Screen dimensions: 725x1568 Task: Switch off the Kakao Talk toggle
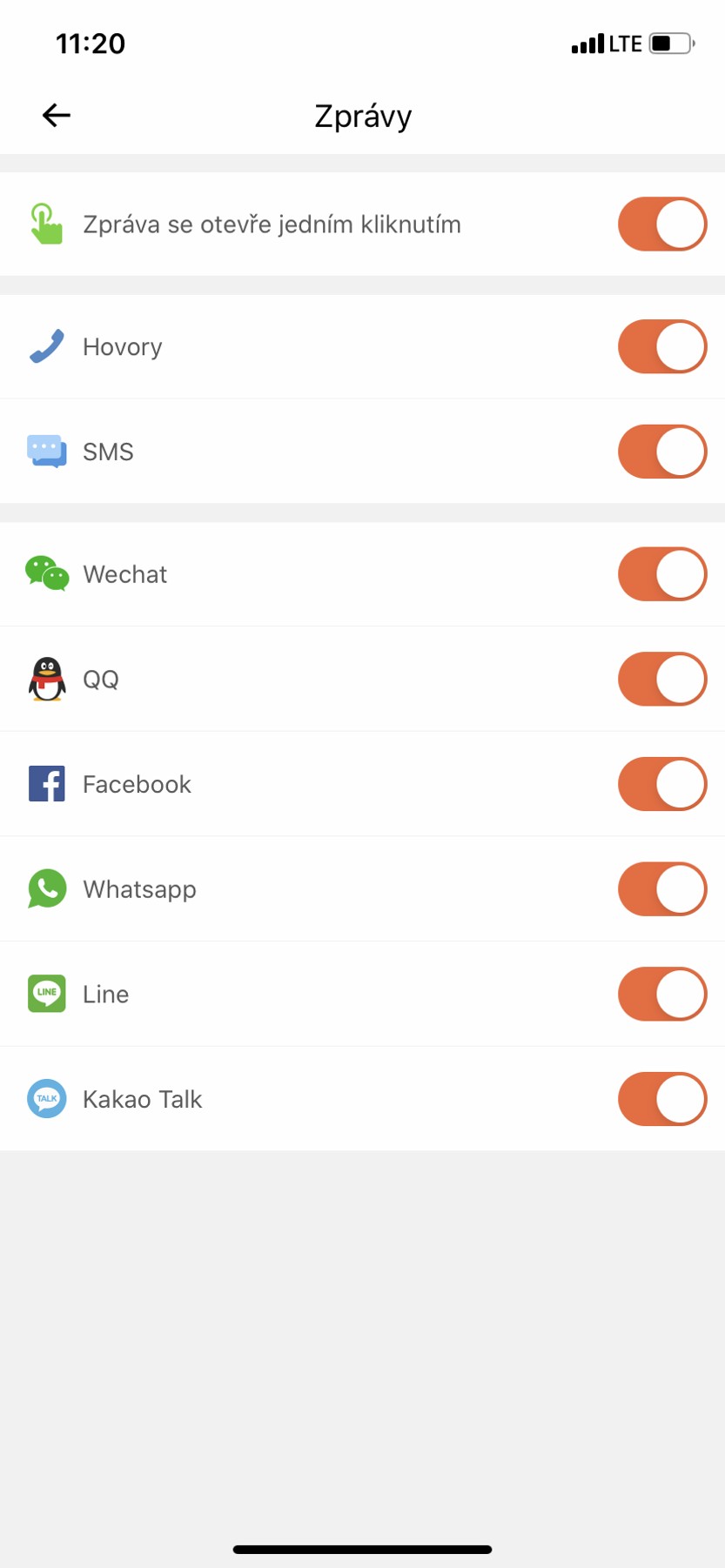[x=661, y=1099]
